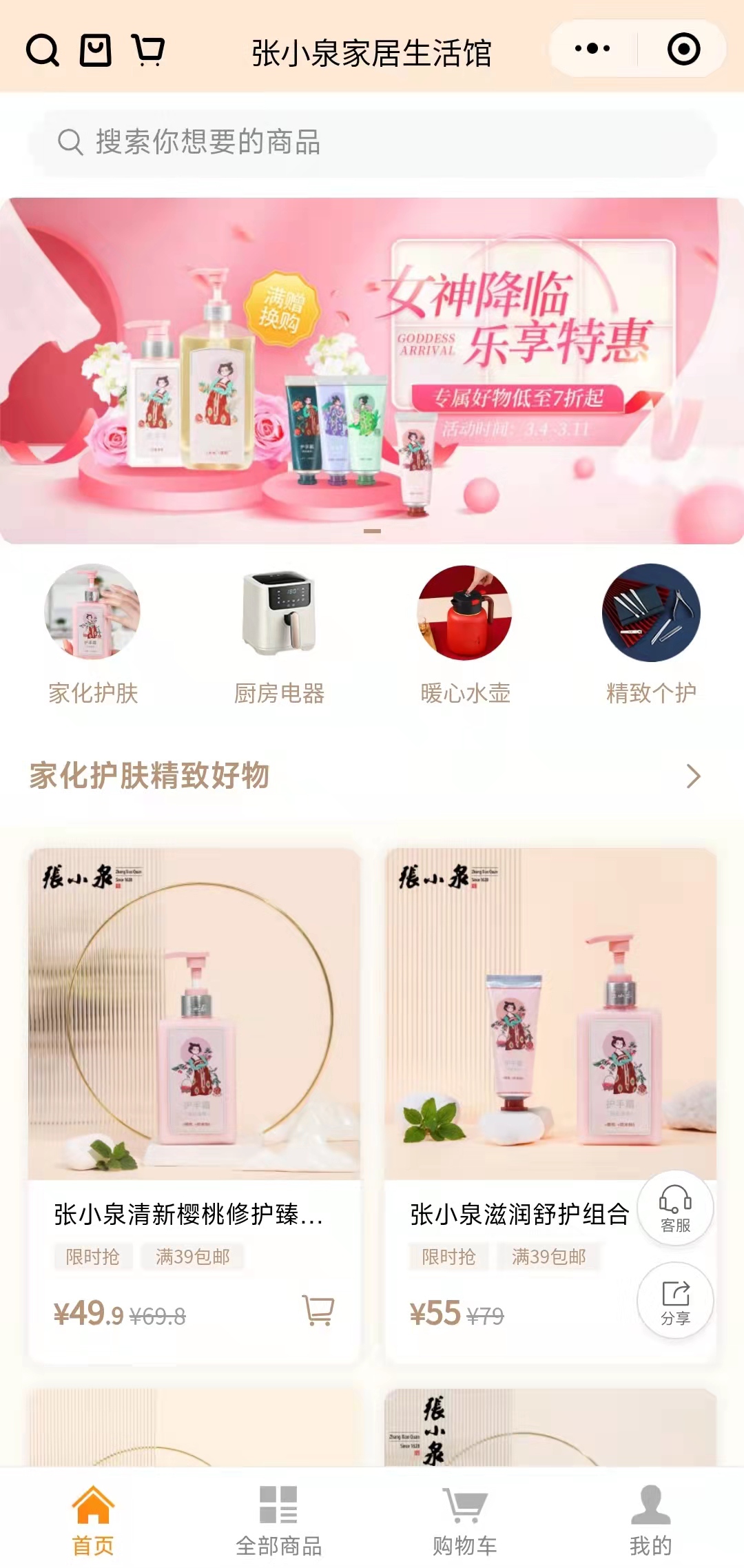Open the 暖心水壶 category
Viewport: 744px width, 1568px height.
[465, 634]
